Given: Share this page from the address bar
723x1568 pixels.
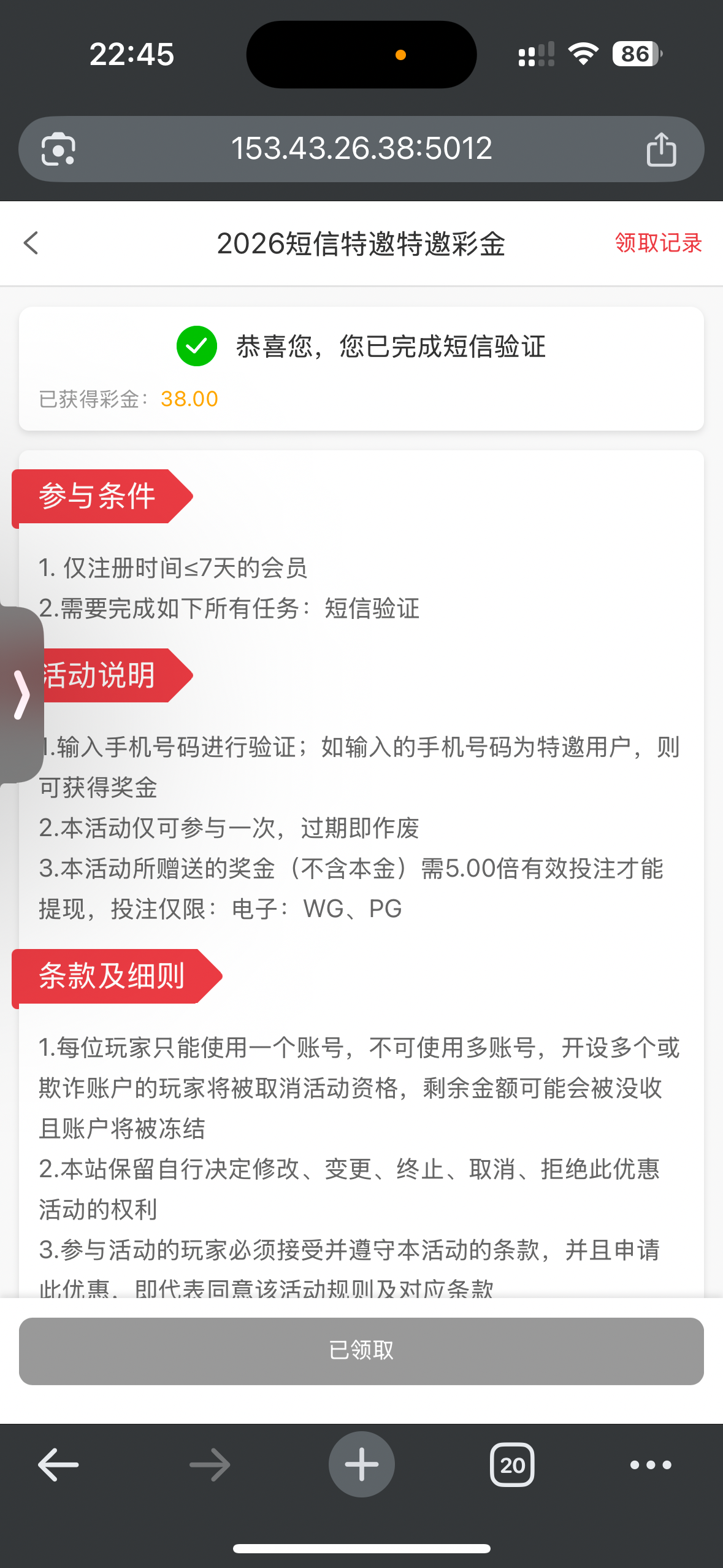Looking at the screenshot, I should click(661, 150).
